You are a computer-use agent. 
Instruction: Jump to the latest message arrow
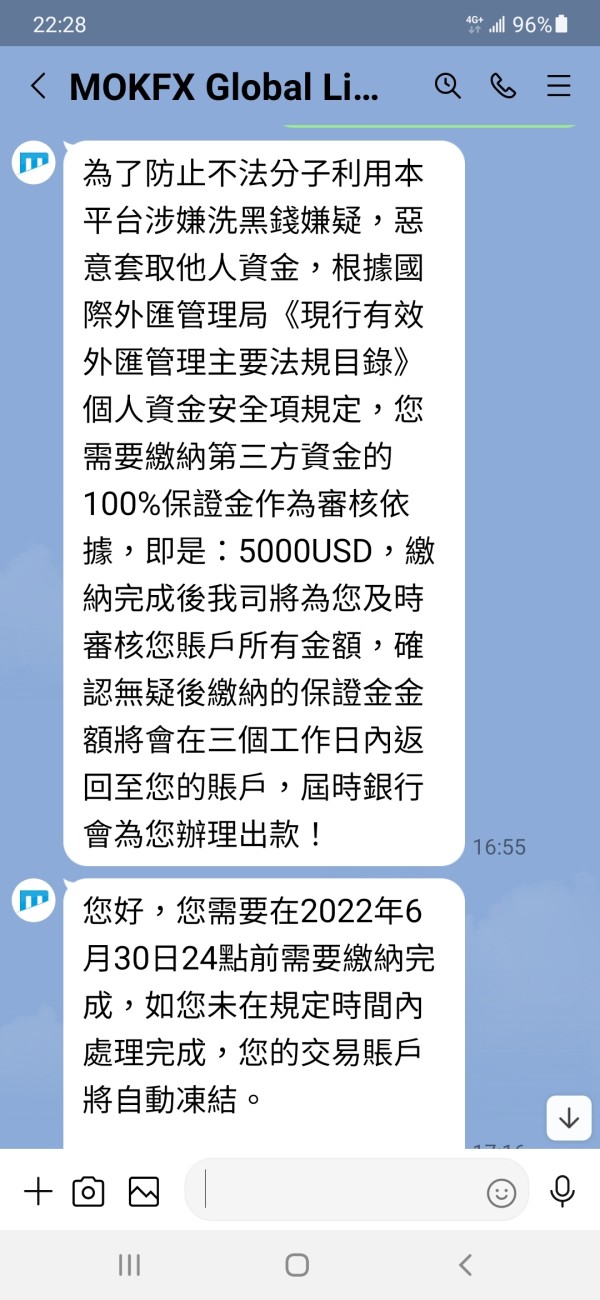pyautogui.click(x=569, y=1118)
